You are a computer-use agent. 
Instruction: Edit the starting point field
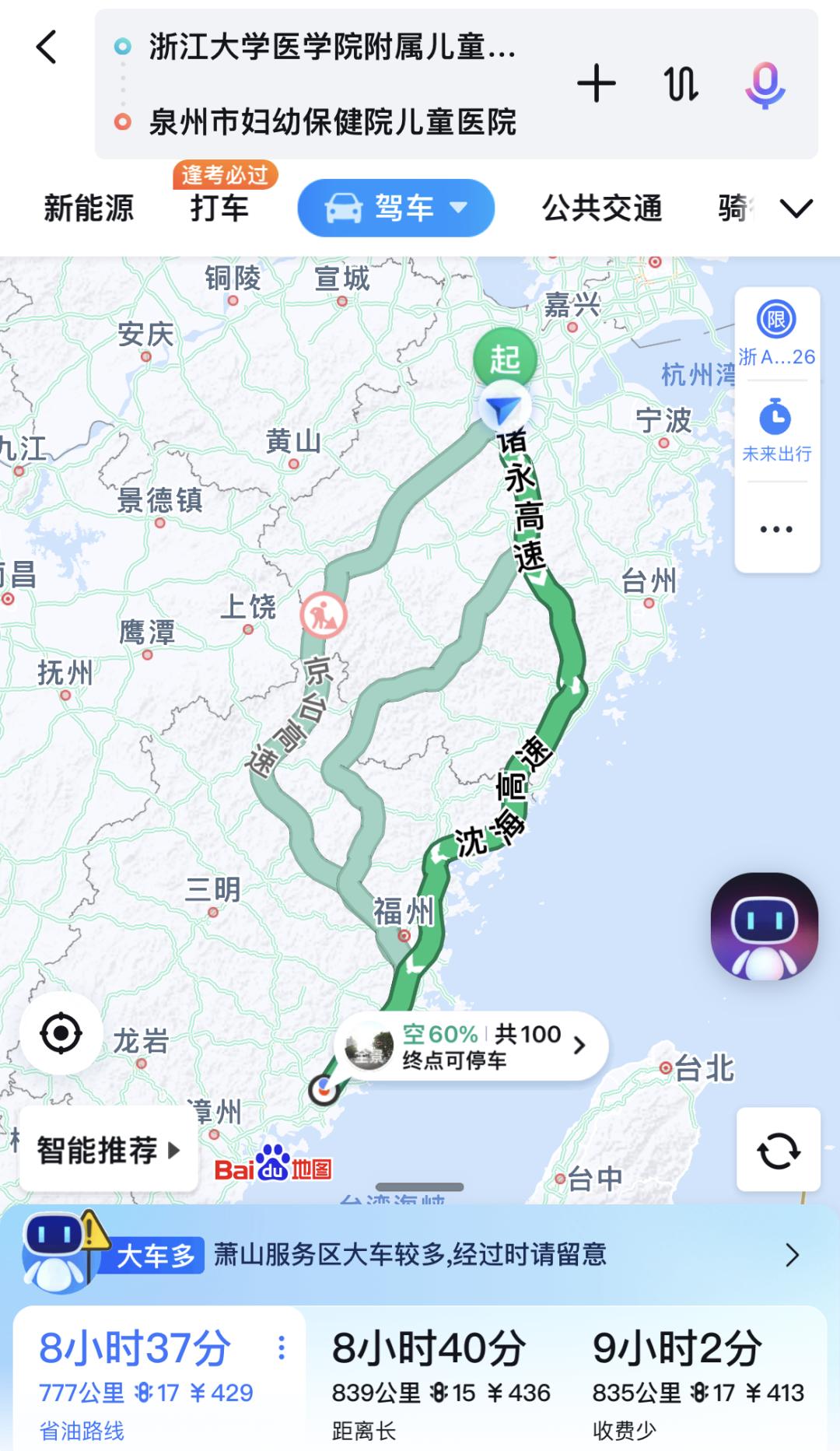pyautogui.click(x=332, y=47)
